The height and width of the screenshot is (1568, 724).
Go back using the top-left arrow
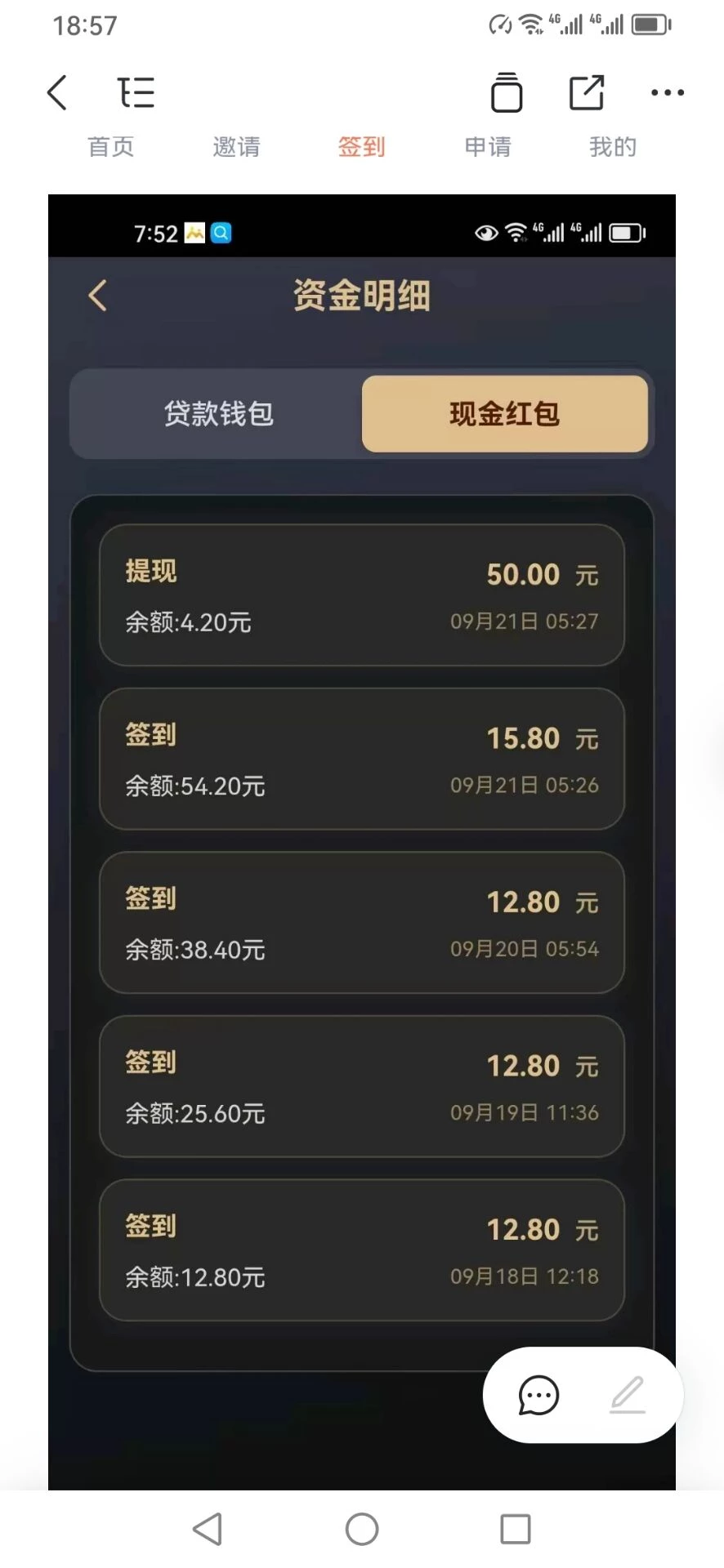pyautogui.click(x=57, y=92)
